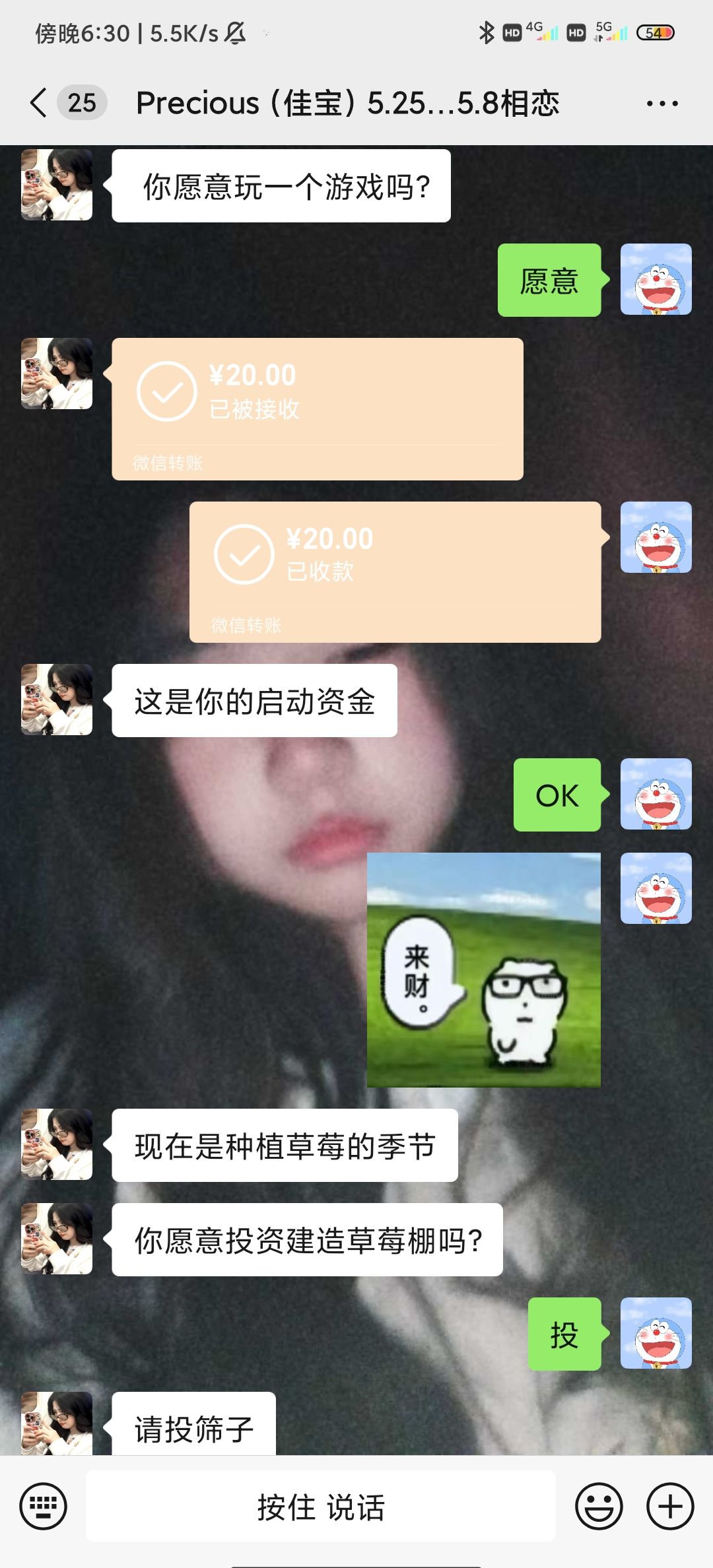Open the ¥20.00 已收款 transfer
The width and height of the screenshot is (713, 1568).
tap(395, 572)
